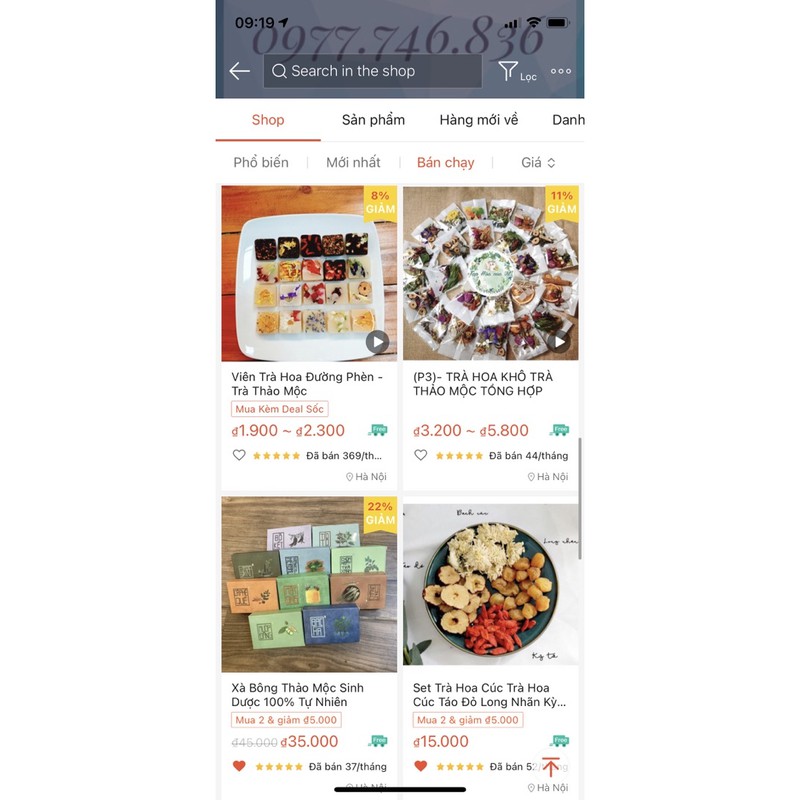Open the Viên Trà Hoa Đường Phèn product

(309, 274)
